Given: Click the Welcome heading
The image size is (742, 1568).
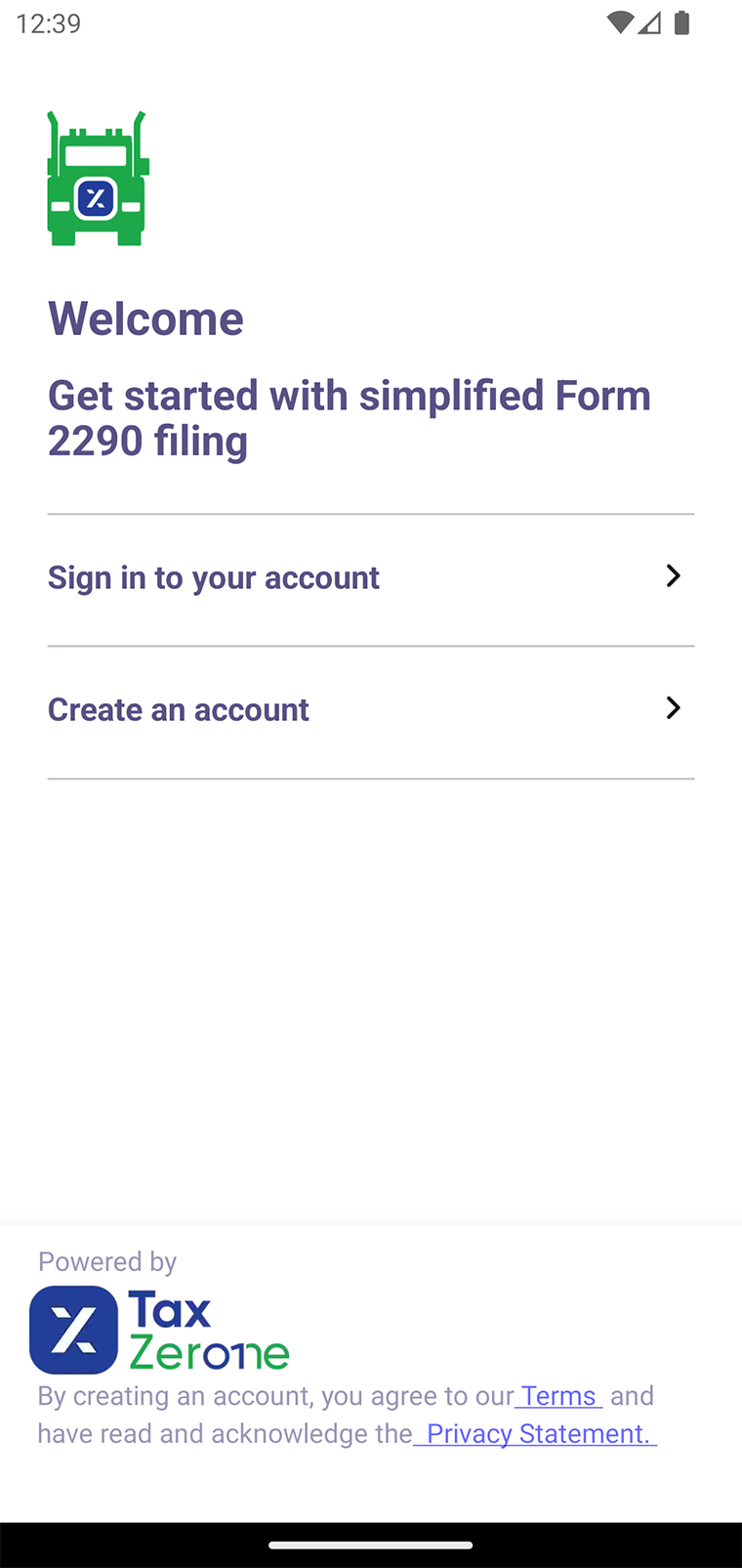Looking at the screenshot, I should 144,318.
